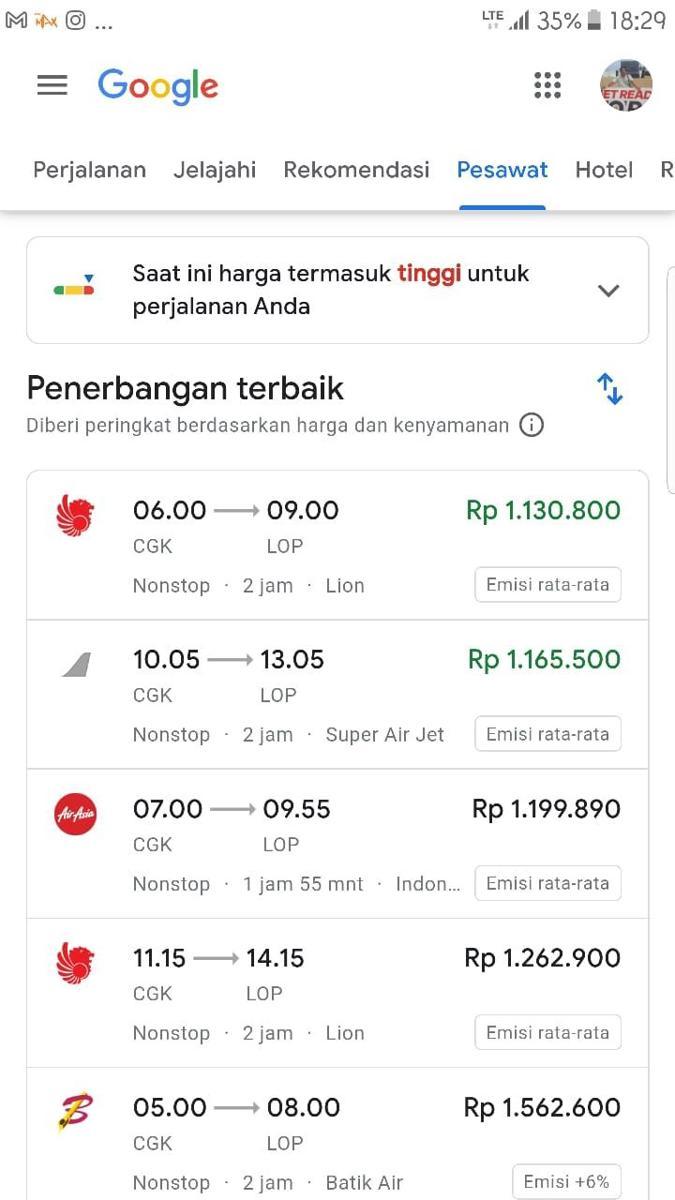The width and height of the screenshot is (675, 1200).
Task: Open the sort order arrows
Action: [610, 389]
